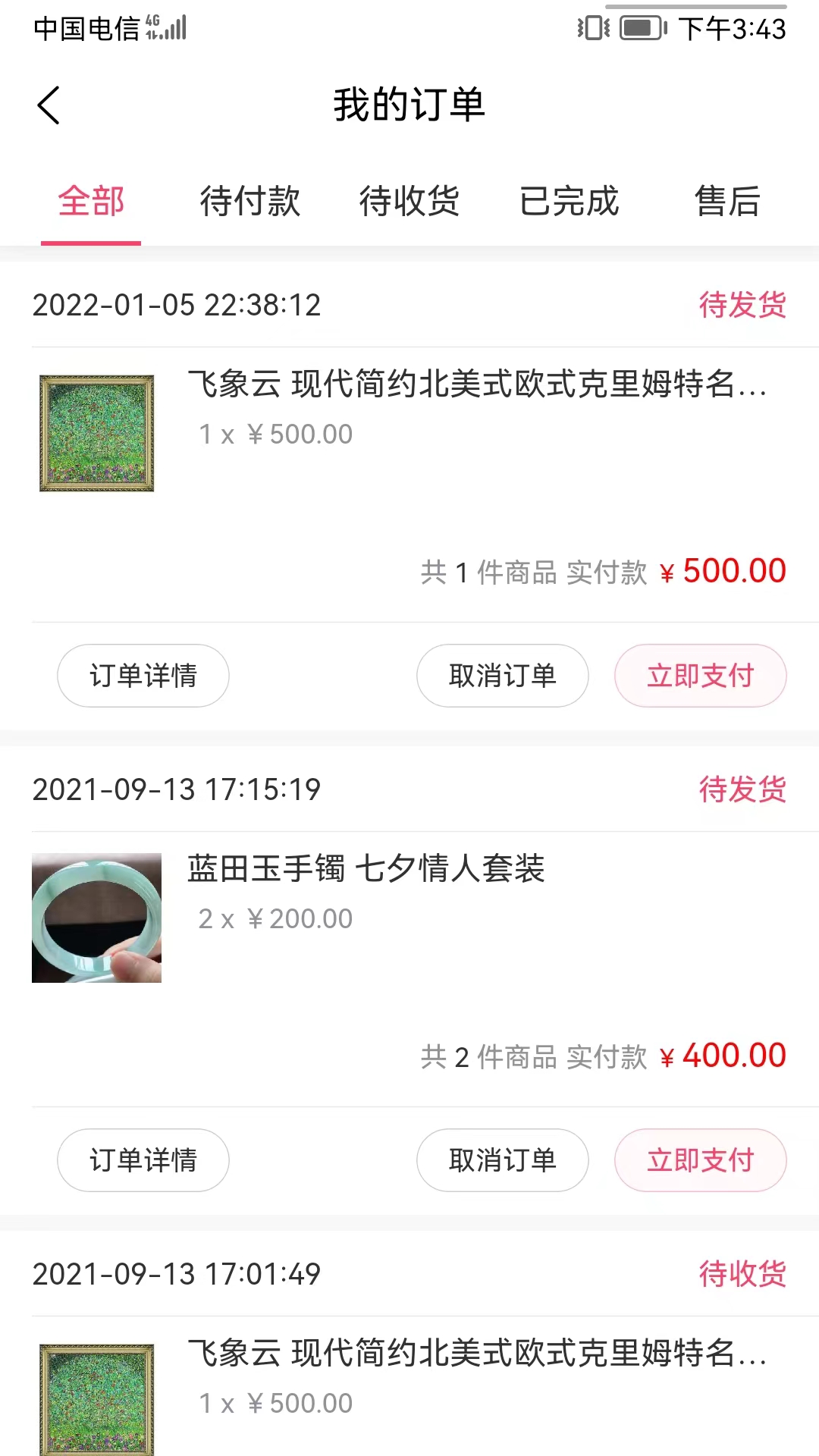Tap the painting thumbnail in bottom order

pyautogui.click(x=96, y=1410)
